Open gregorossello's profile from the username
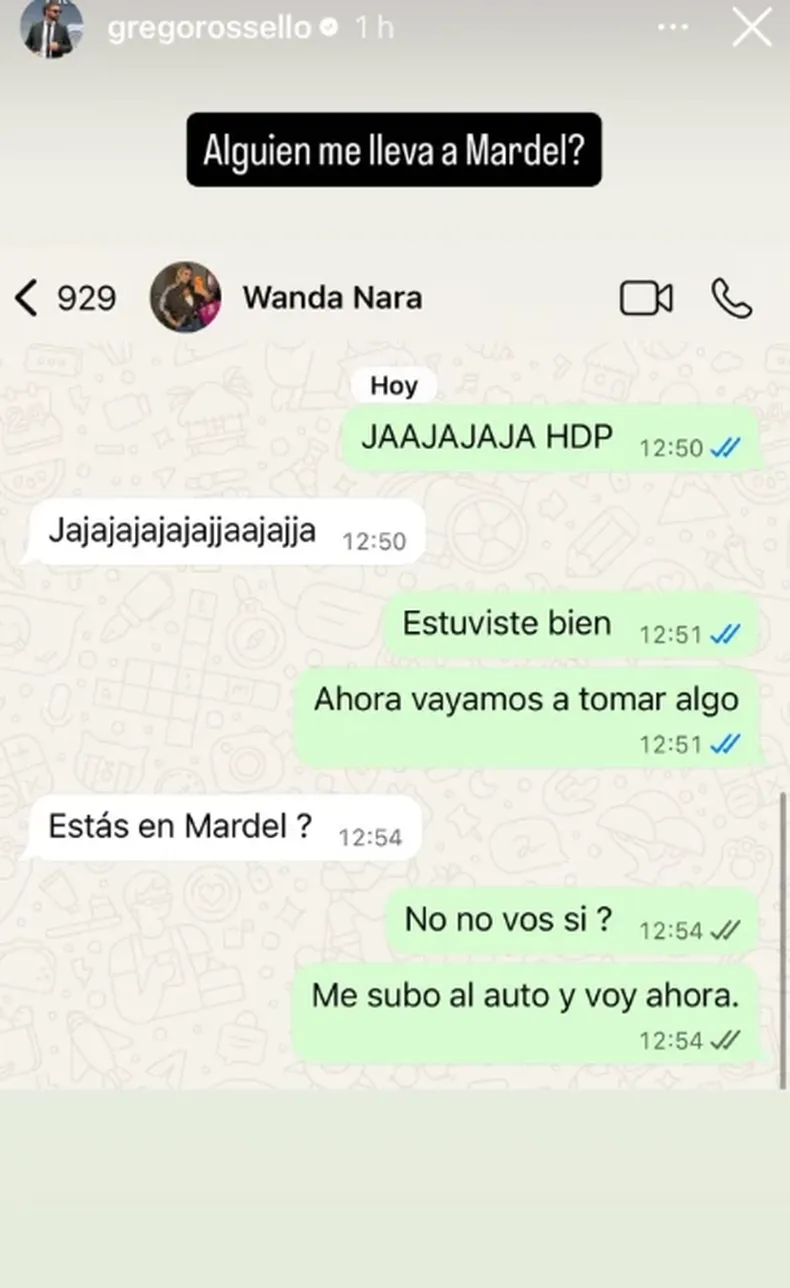The image size is (790, 1288). [x=208, y=28]
